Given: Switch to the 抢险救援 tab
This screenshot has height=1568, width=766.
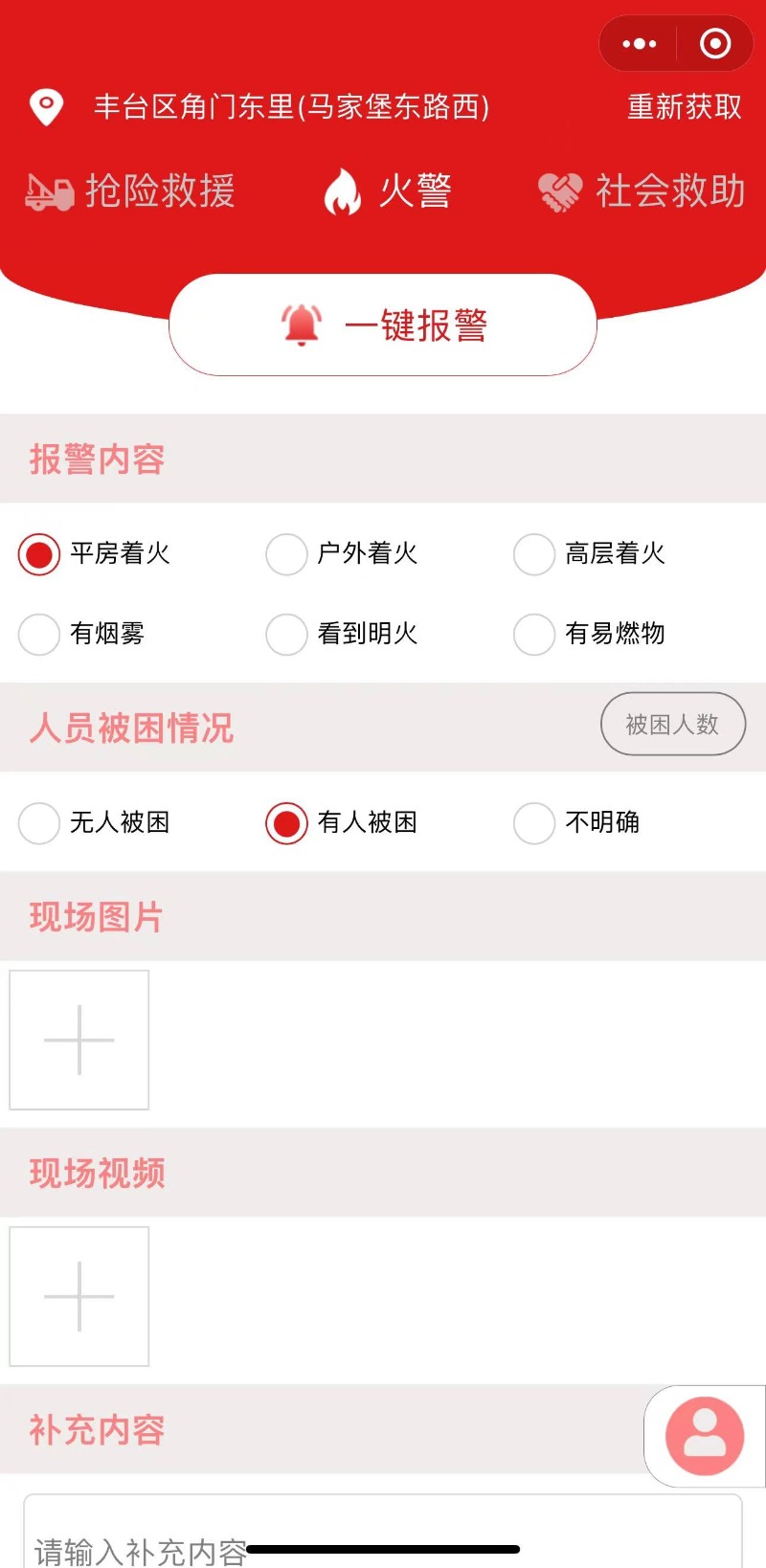Looking at the screenshot, I should coord(130,191).
